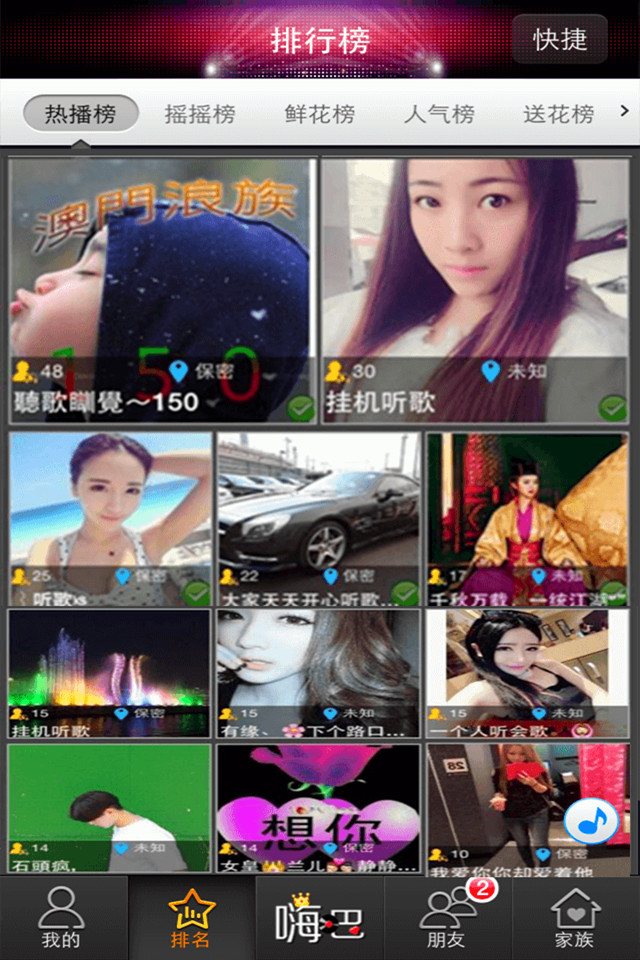Open the 送花榜 tab
The height and width of the screenshot is (960, 640).
point(558,114)
